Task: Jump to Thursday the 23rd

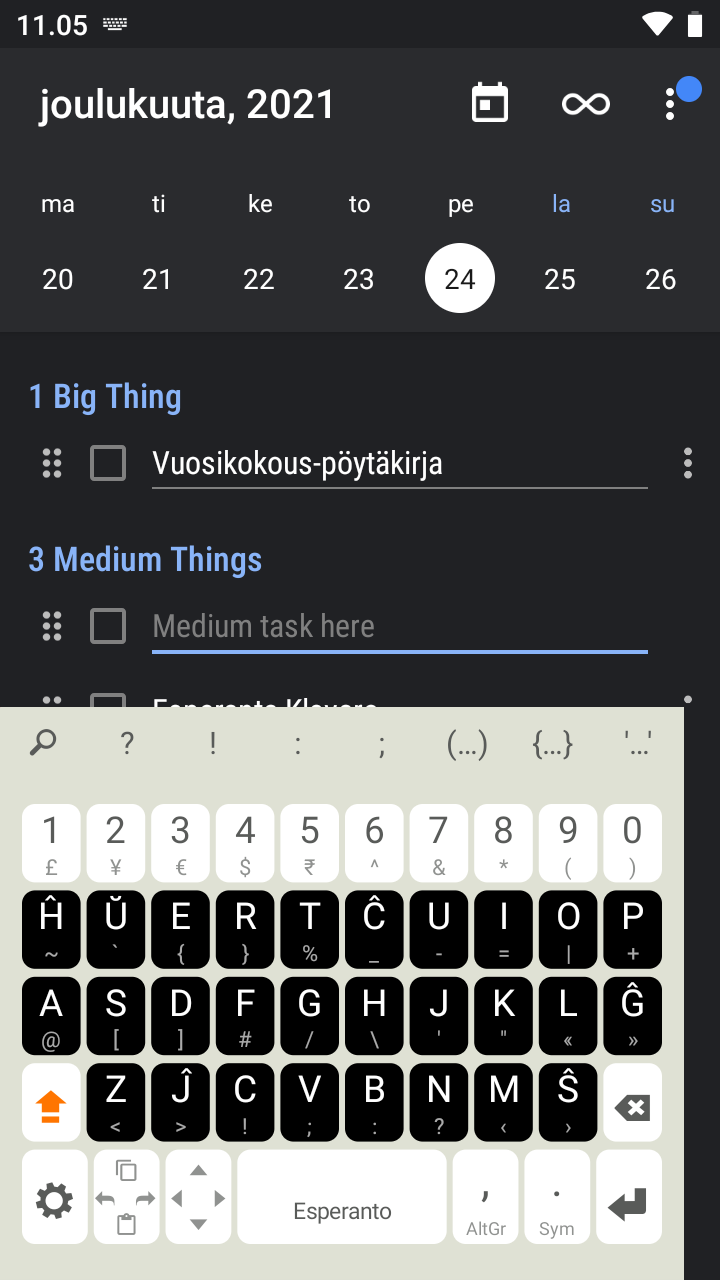Action: pos(359,279)
